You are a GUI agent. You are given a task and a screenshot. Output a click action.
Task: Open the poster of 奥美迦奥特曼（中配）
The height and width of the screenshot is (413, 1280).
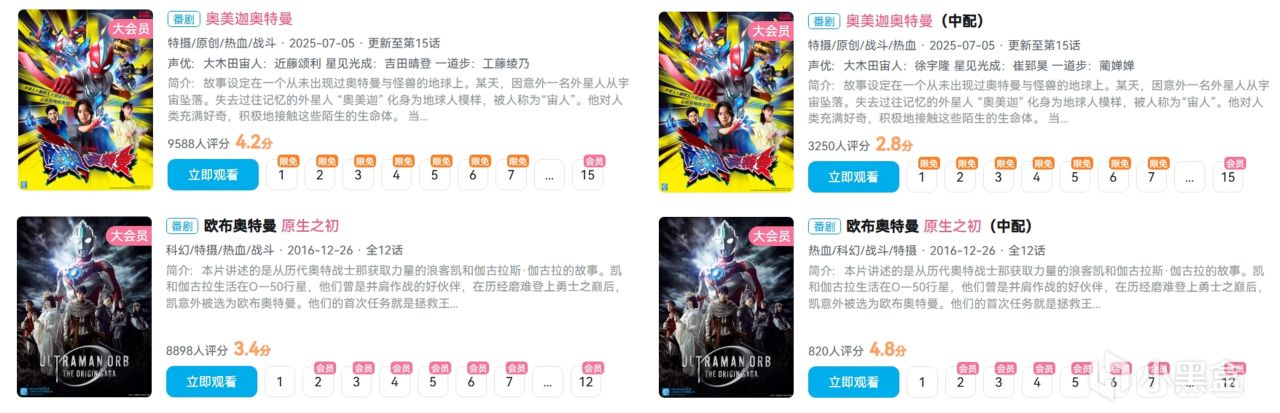pyautogui.click(x=726, y=101)
